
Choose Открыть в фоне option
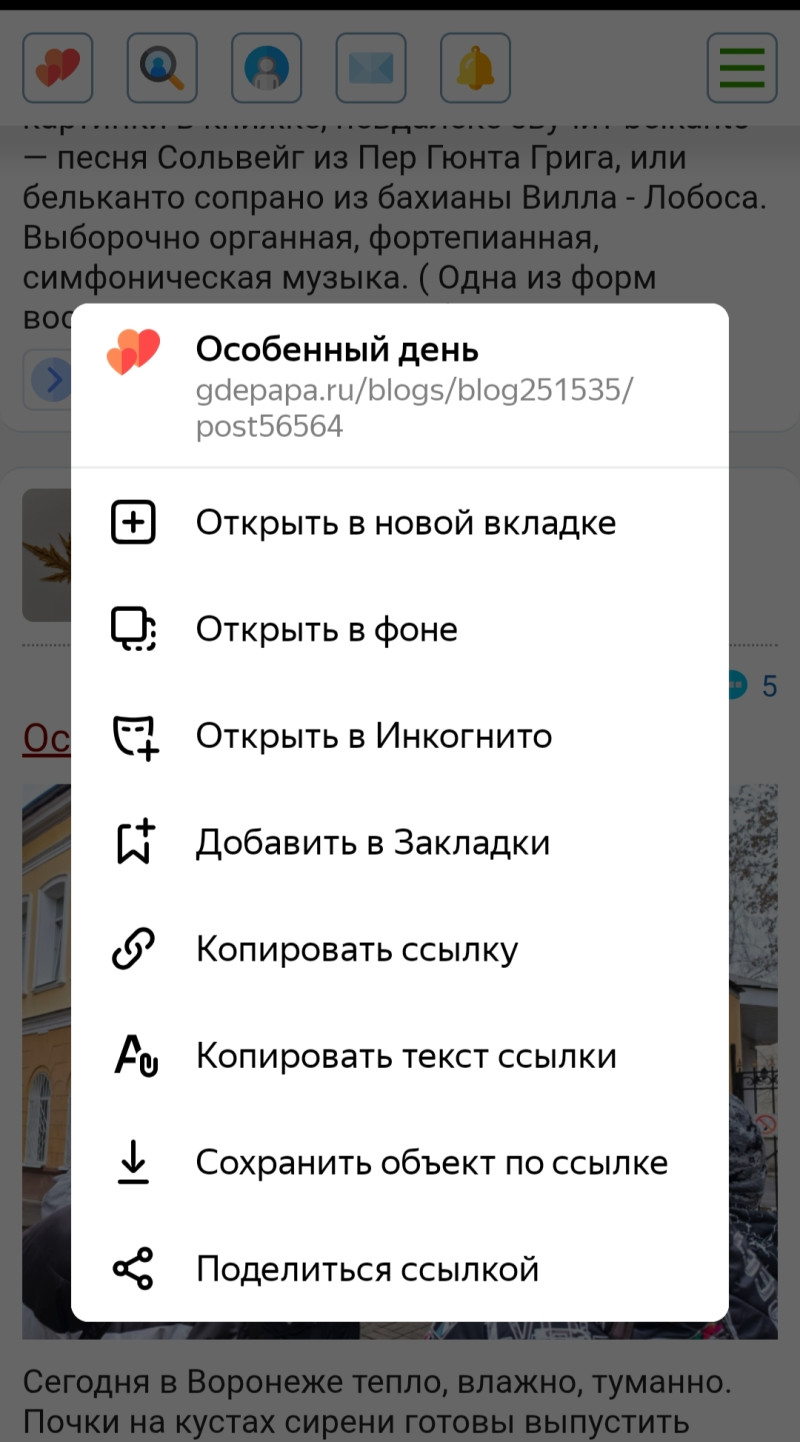pyautogui.click(x=327, y=630)
